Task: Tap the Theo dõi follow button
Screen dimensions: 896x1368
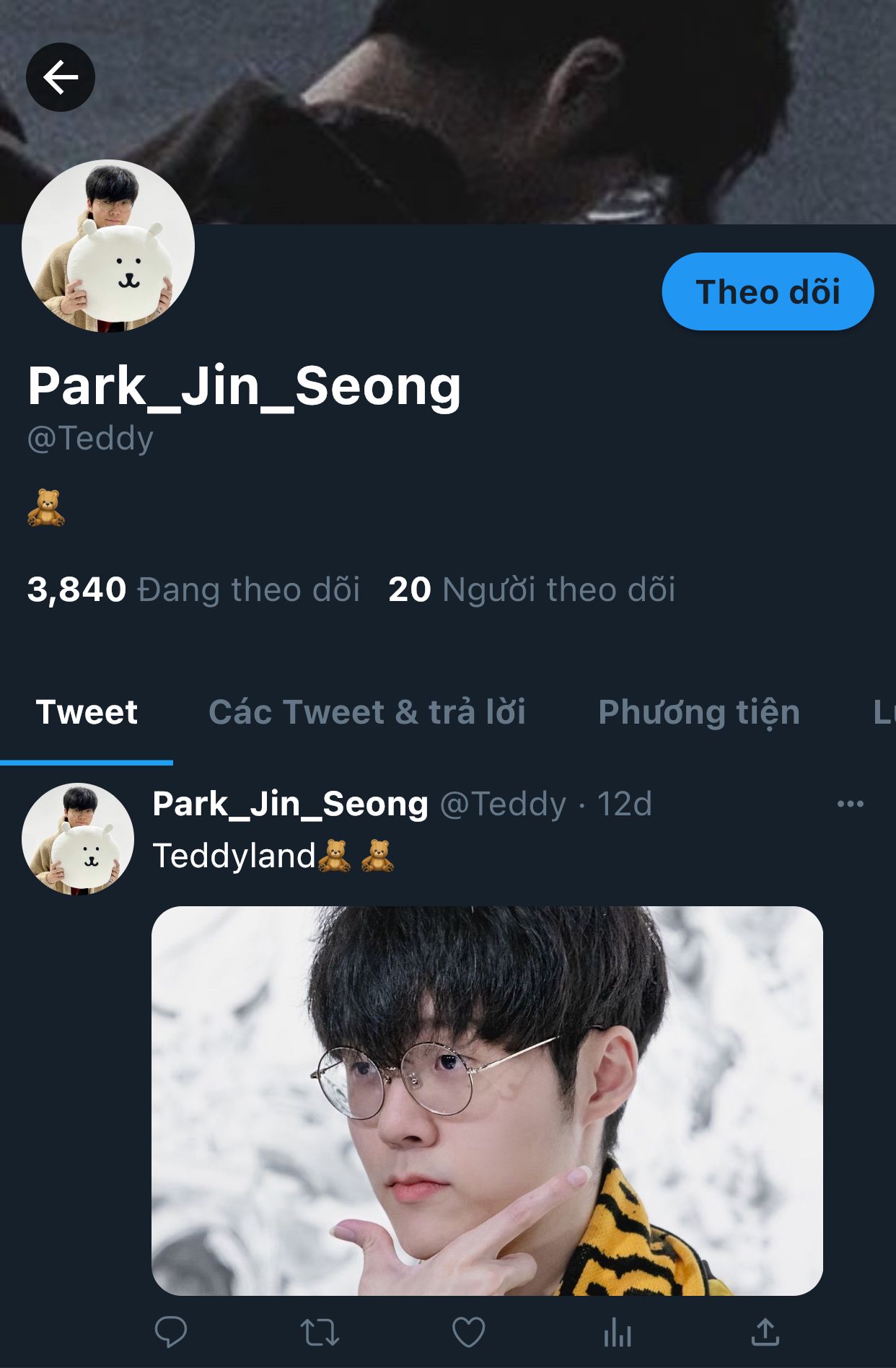Action: click(x=768, y=292)
